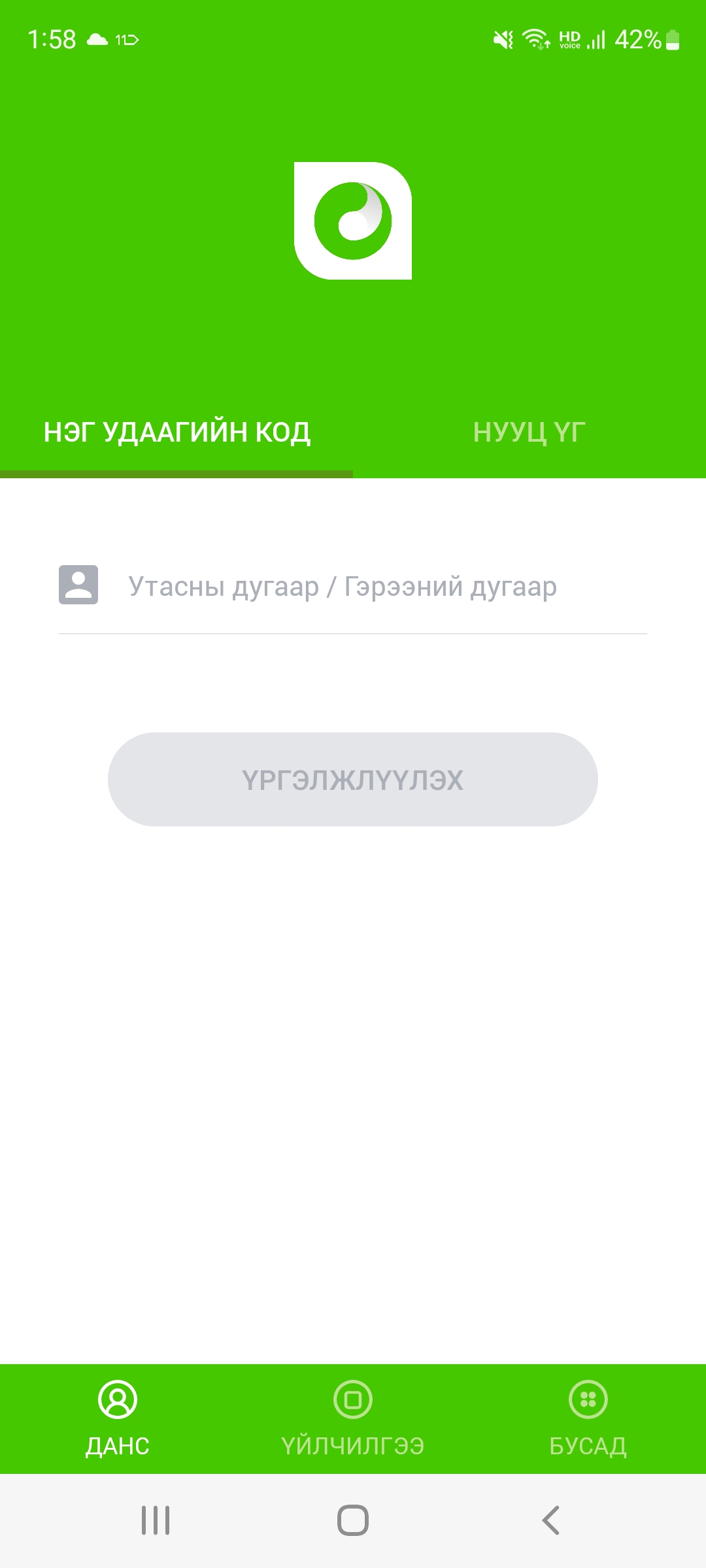This screenshot has height=1568, width=706.
Task: Open the ДАНС tab in bottom navigation
Action: click(x=118, y=1419)
